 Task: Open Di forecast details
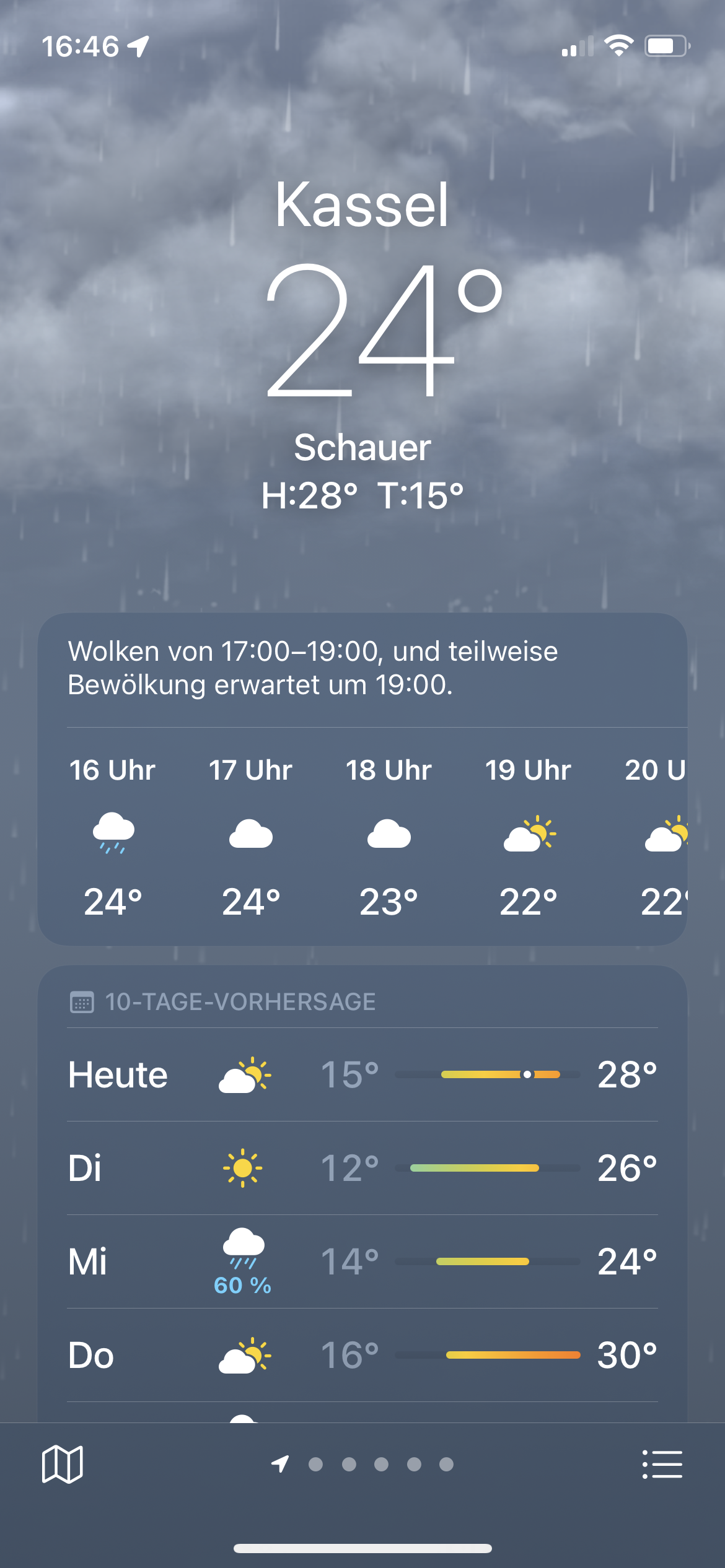pyautogui.click(x=362, y=1168)
